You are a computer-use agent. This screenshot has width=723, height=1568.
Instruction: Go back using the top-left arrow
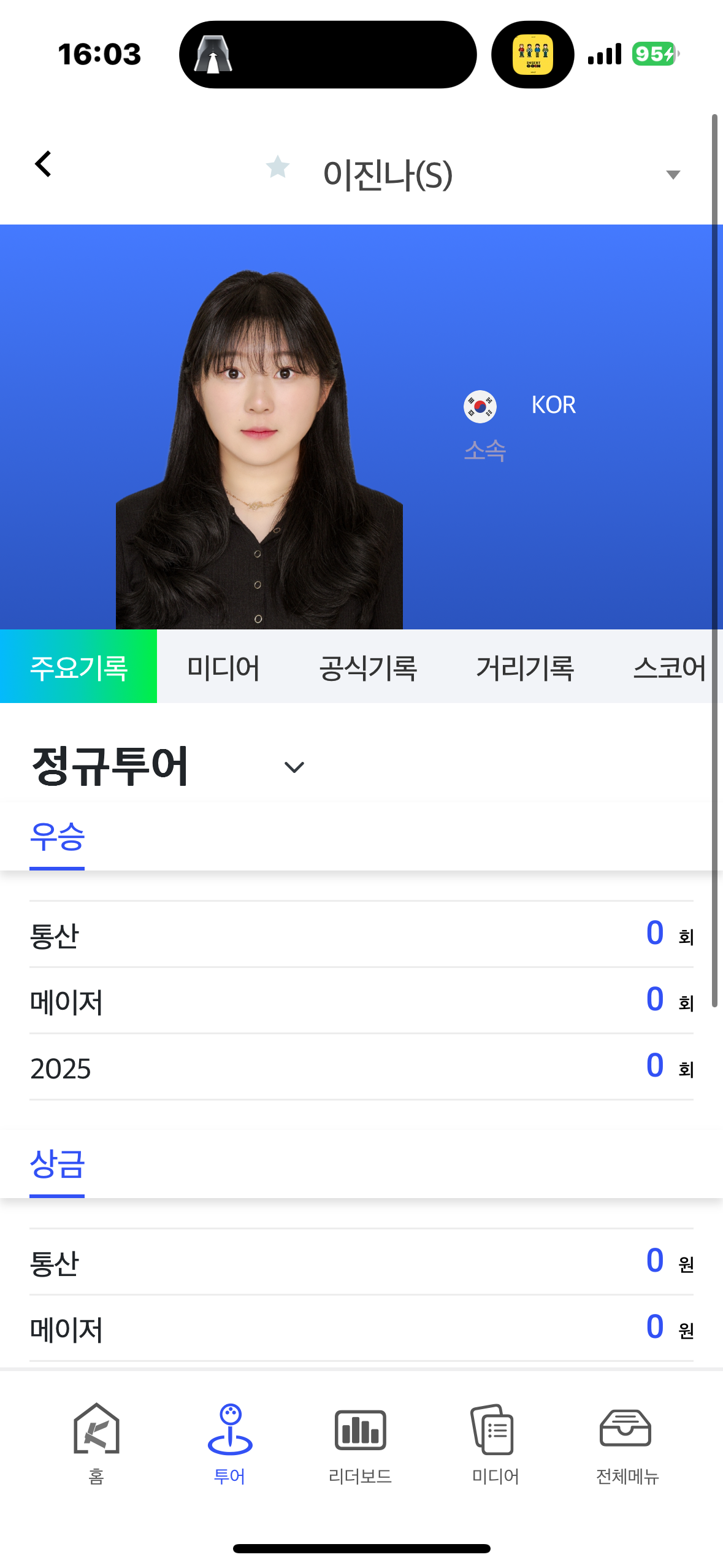click(x=43, y=164)
